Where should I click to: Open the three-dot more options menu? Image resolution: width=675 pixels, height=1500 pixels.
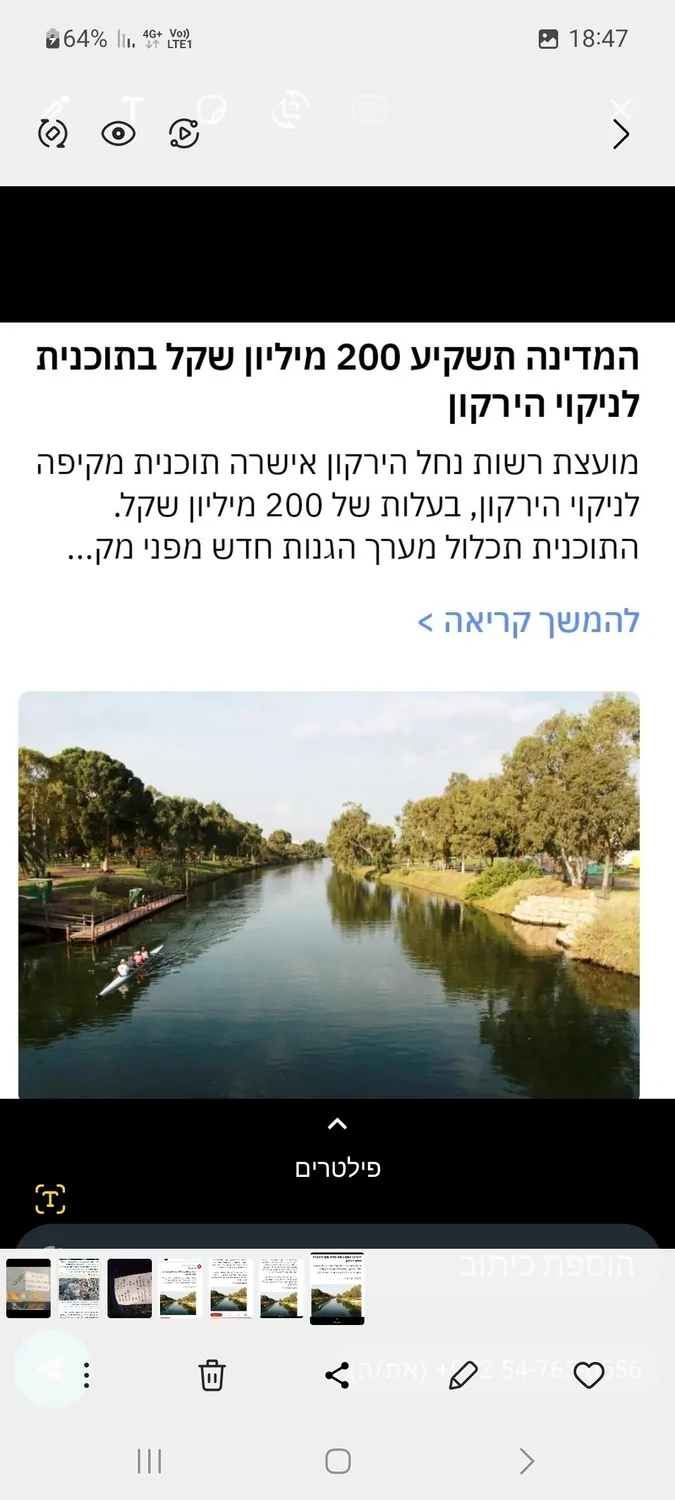click(87, 1376)
